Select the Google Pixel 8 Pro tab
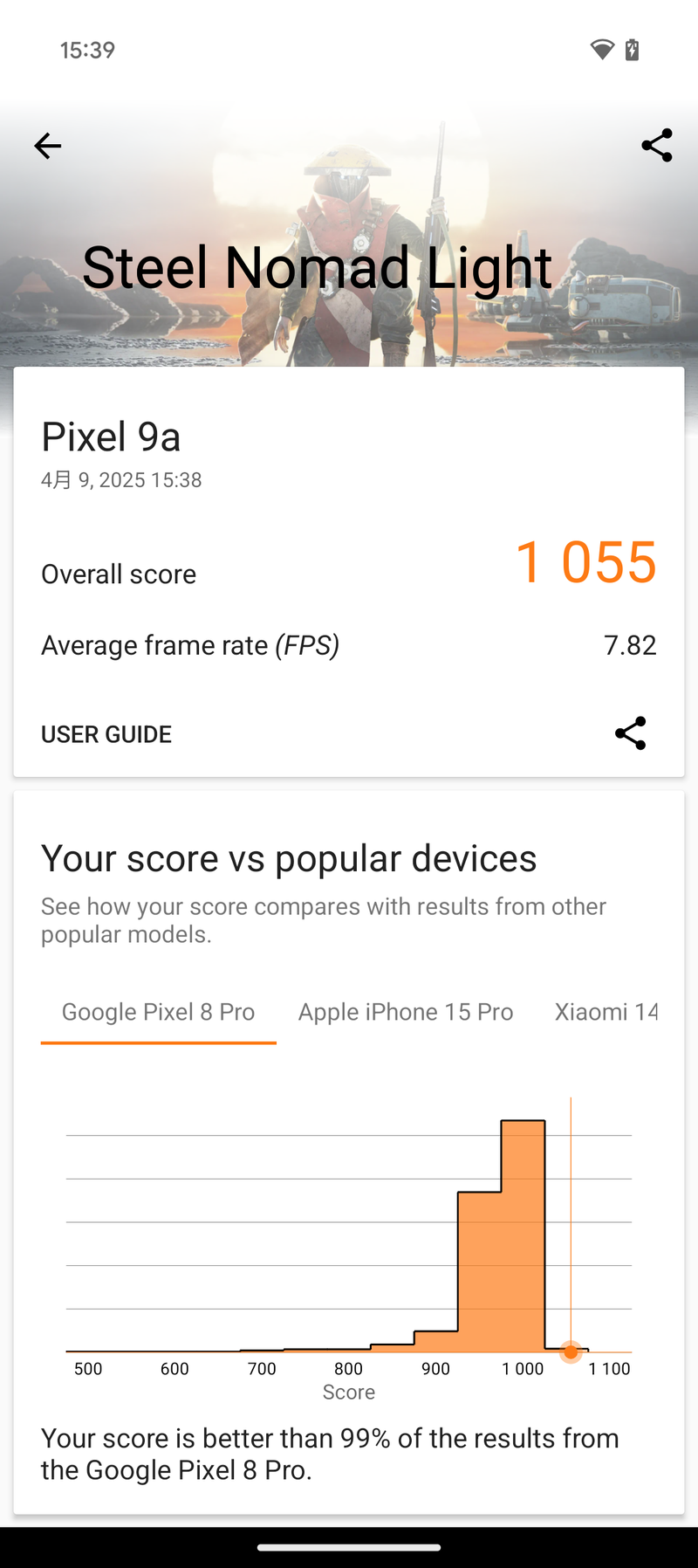Image resolution: width=698 pixels, height=1568 pixels. click(x=158, y=1011)
